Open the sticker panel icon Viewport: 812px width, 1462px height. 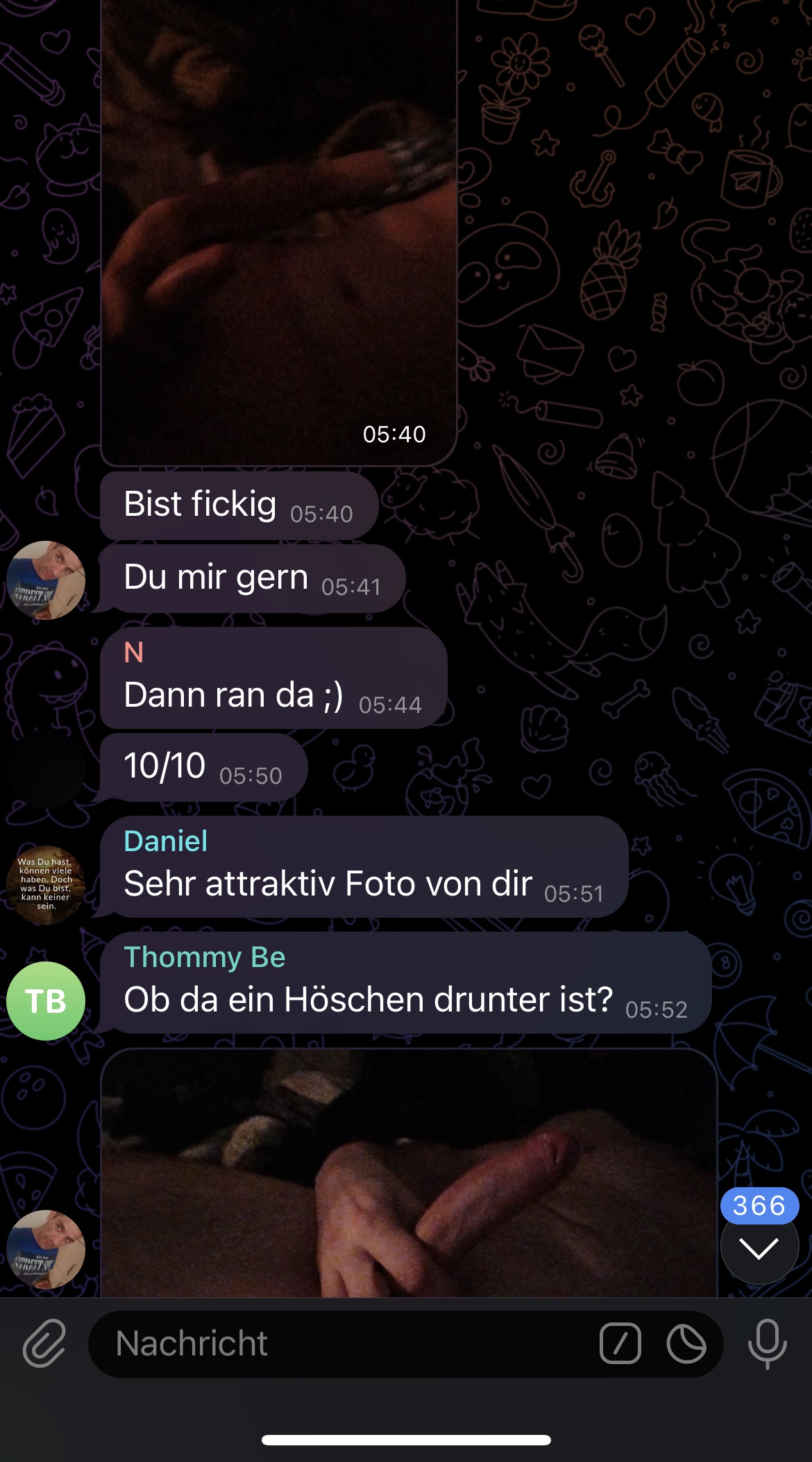pyautogui.click(x=686, y=1343)
